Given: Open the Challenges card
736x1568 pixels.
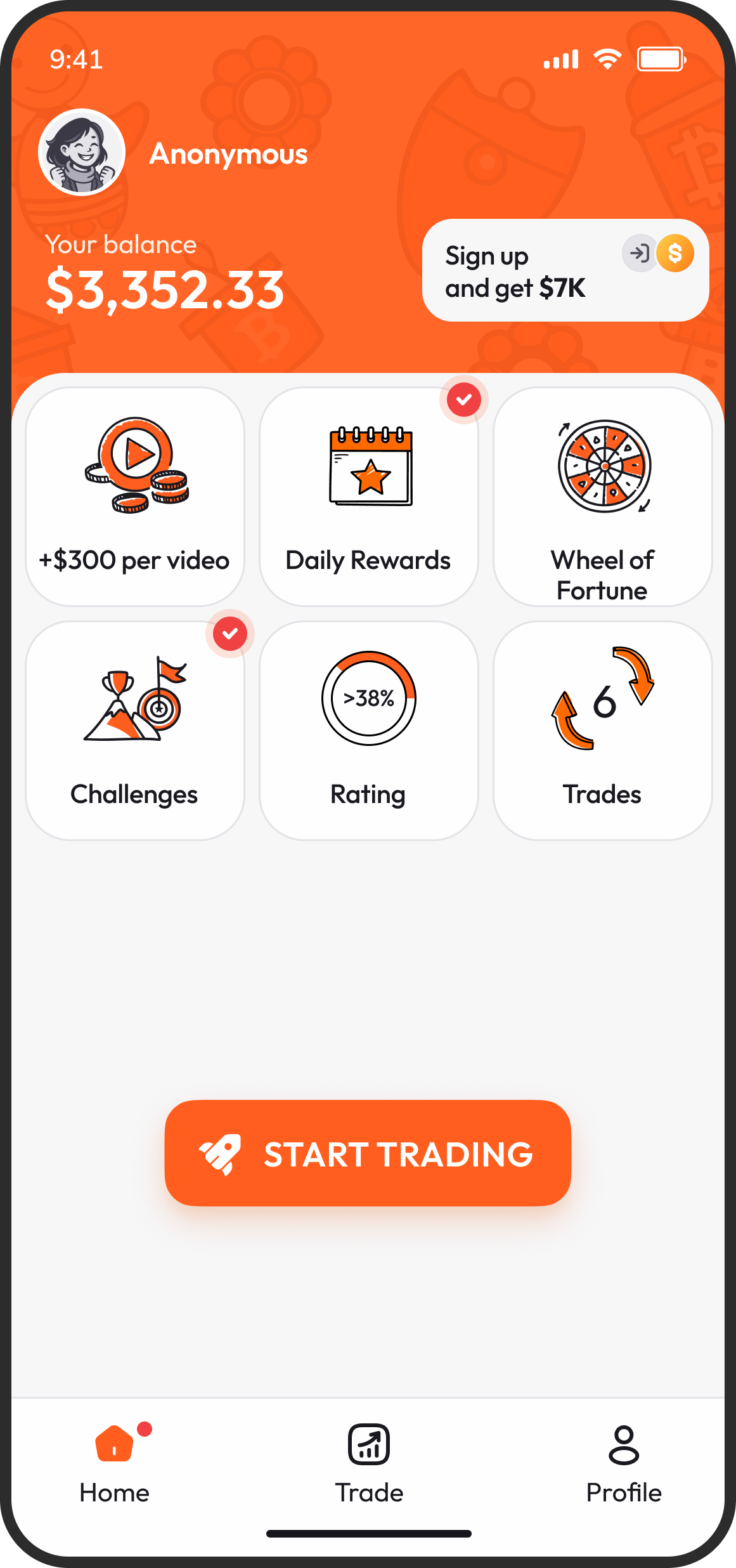Looking at the screenshot, I should pos(135,731).
